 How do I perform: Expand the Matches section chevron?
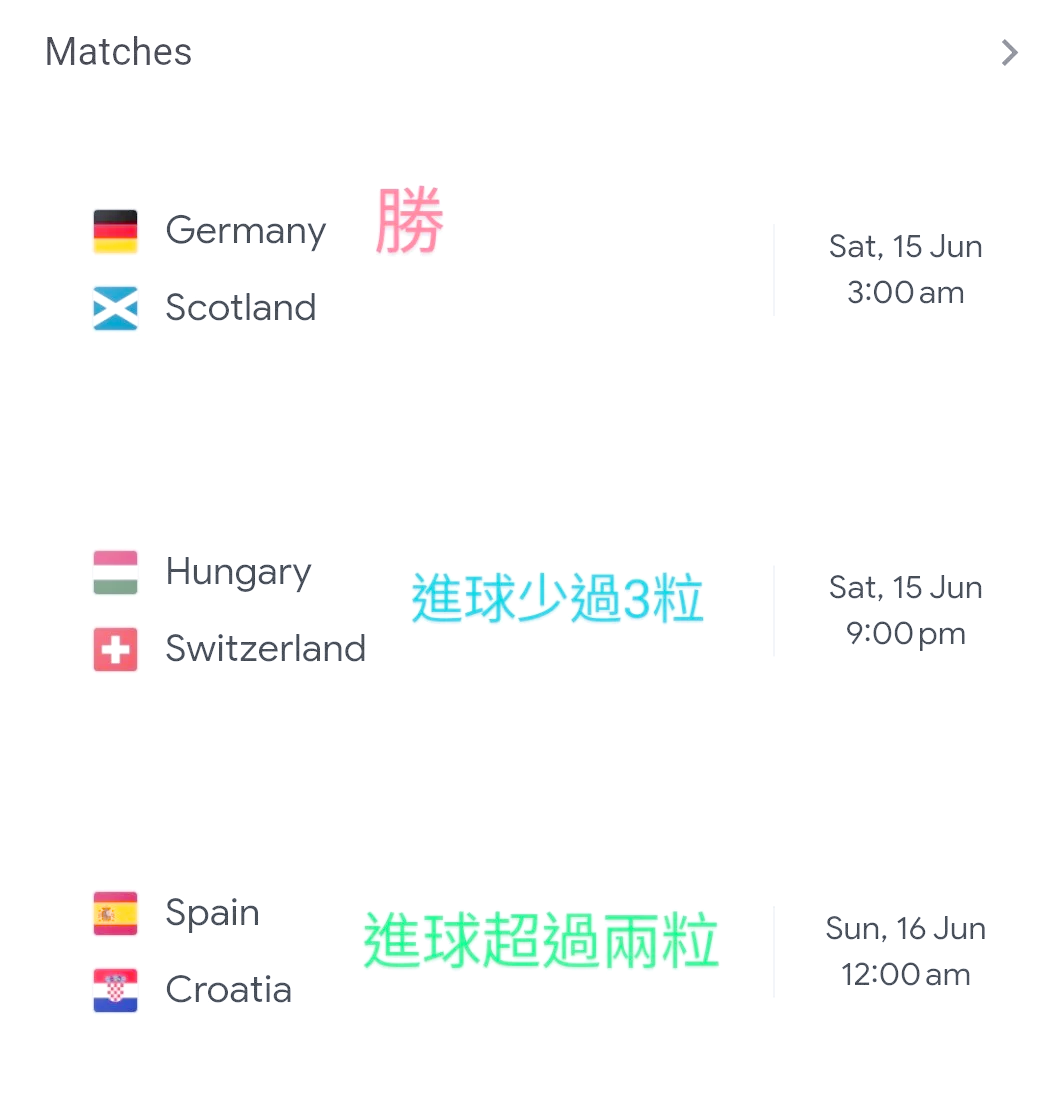tap(1009, 53)
